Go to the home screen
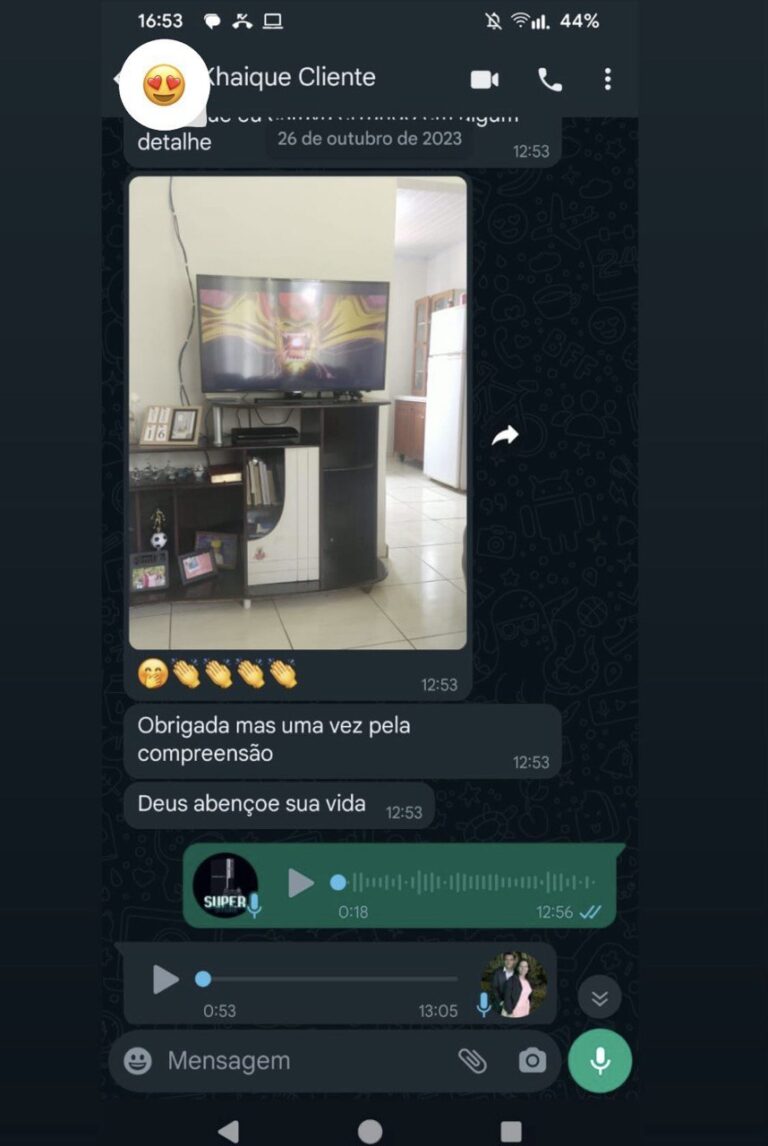 pos(370,1131)
